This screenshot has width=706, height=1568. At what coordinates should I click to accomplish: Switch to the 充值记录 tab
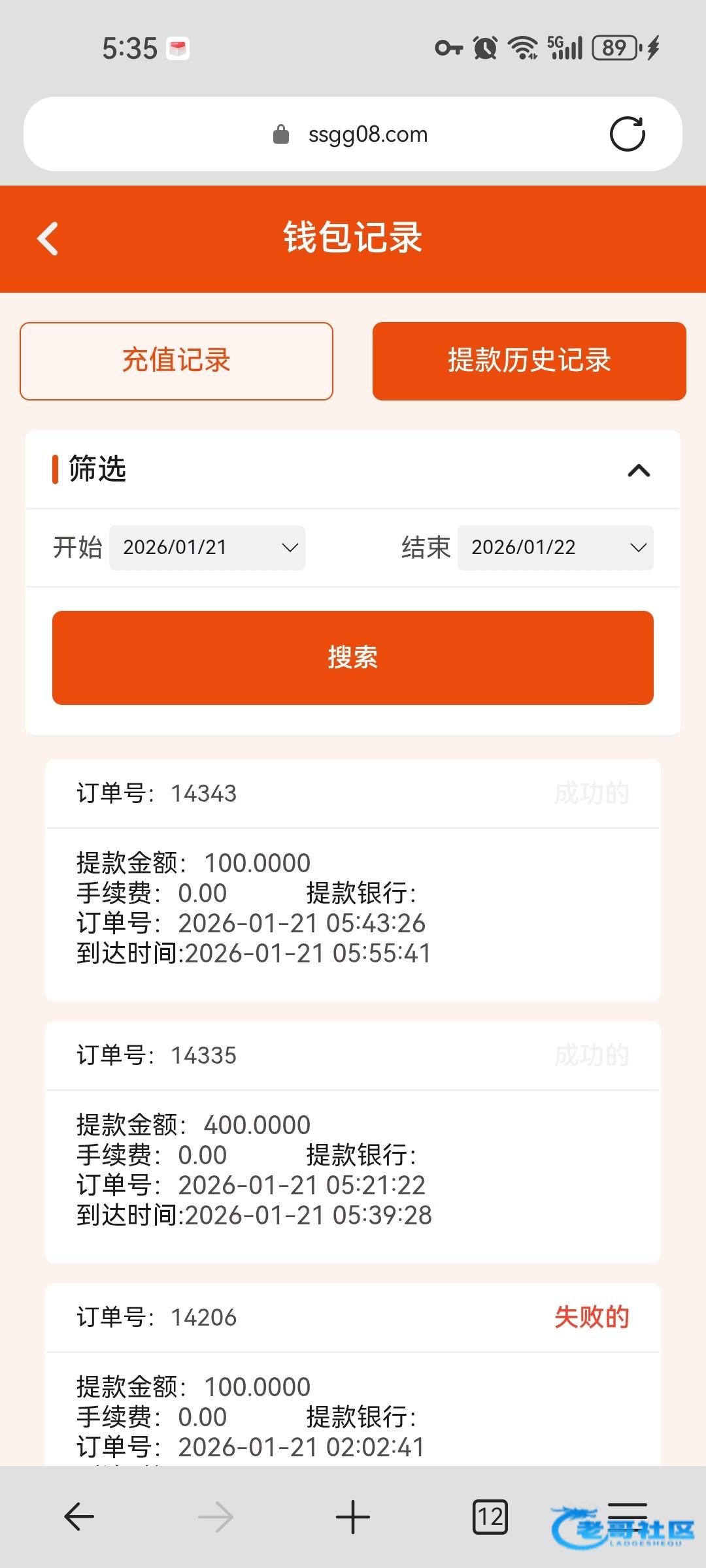click(176, 361)
